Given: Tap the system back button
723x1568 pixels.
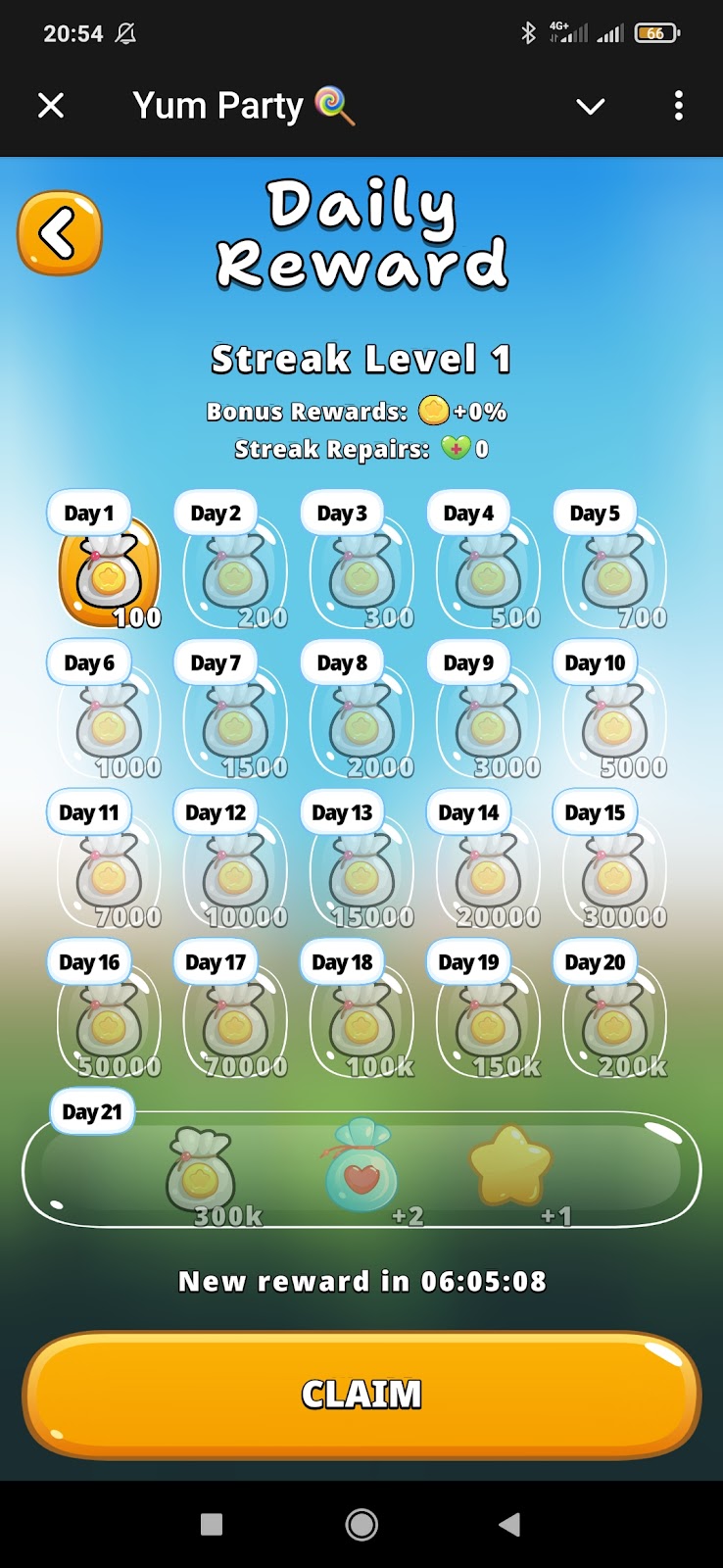Looking at the screenshot, I should [508, 1524].
